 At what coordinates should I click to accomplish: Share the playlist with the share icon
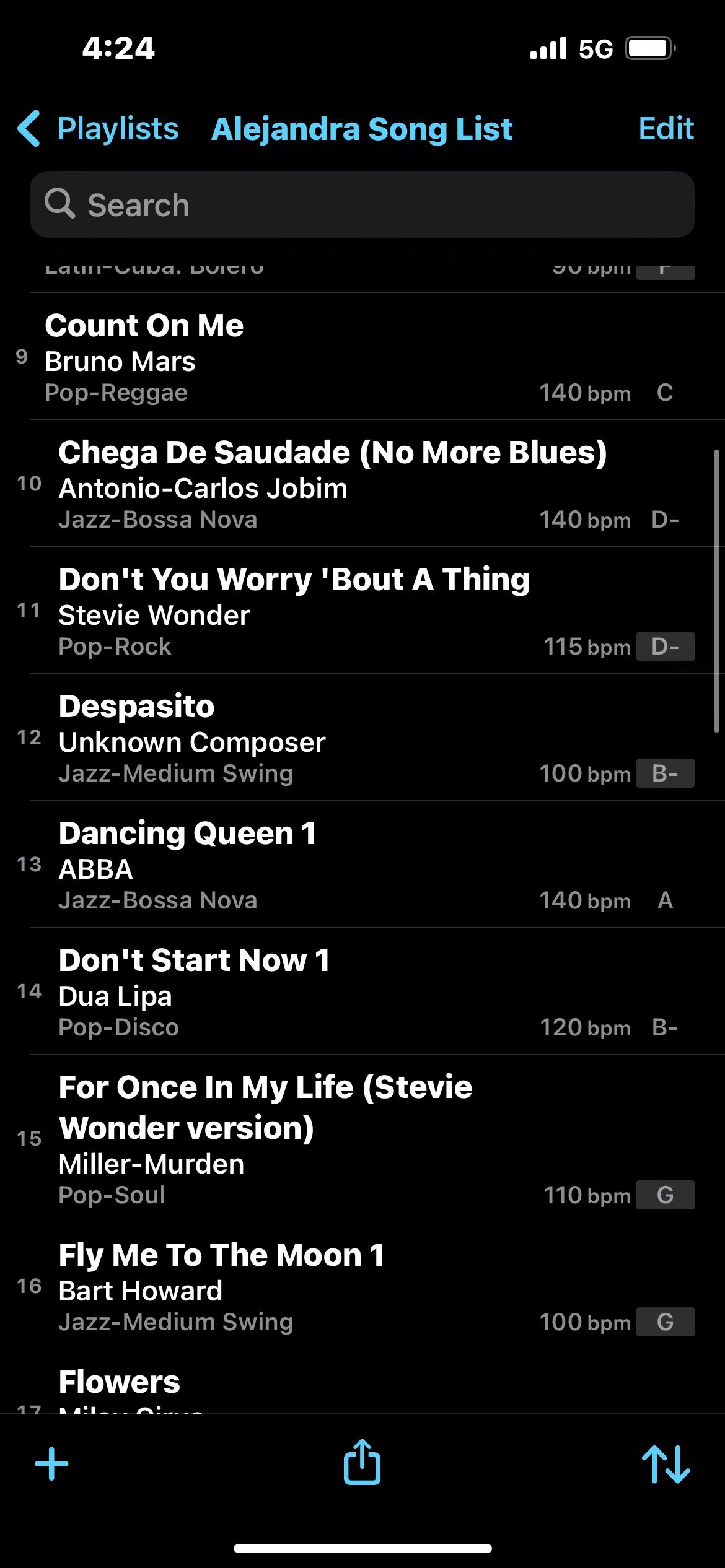(362, 1462)
